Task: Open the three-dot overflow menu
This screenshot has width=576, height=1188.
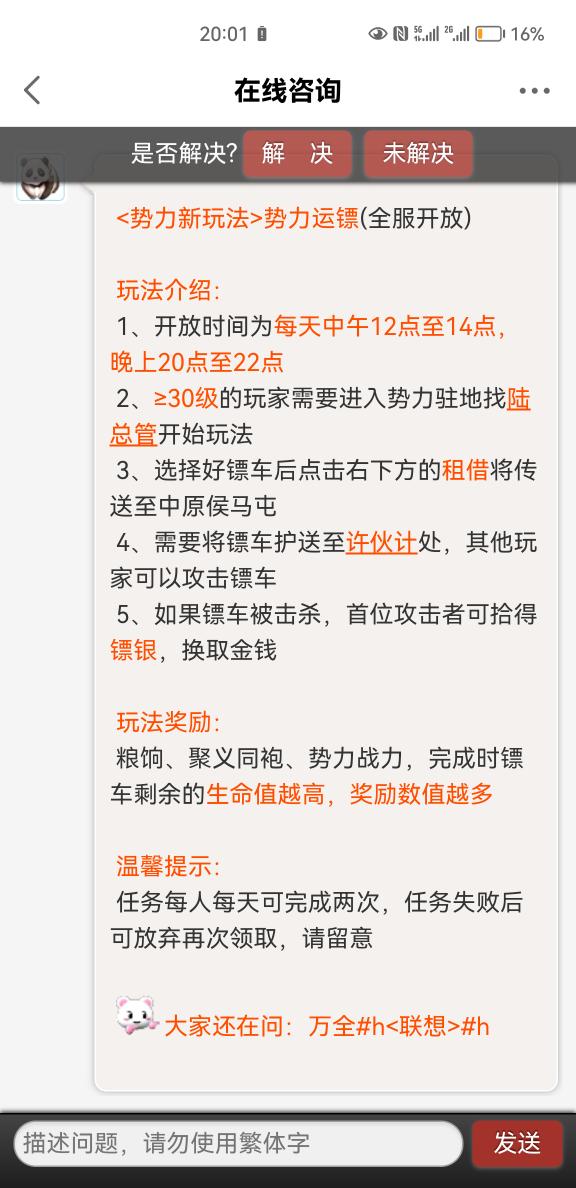Action: [534, 91]
